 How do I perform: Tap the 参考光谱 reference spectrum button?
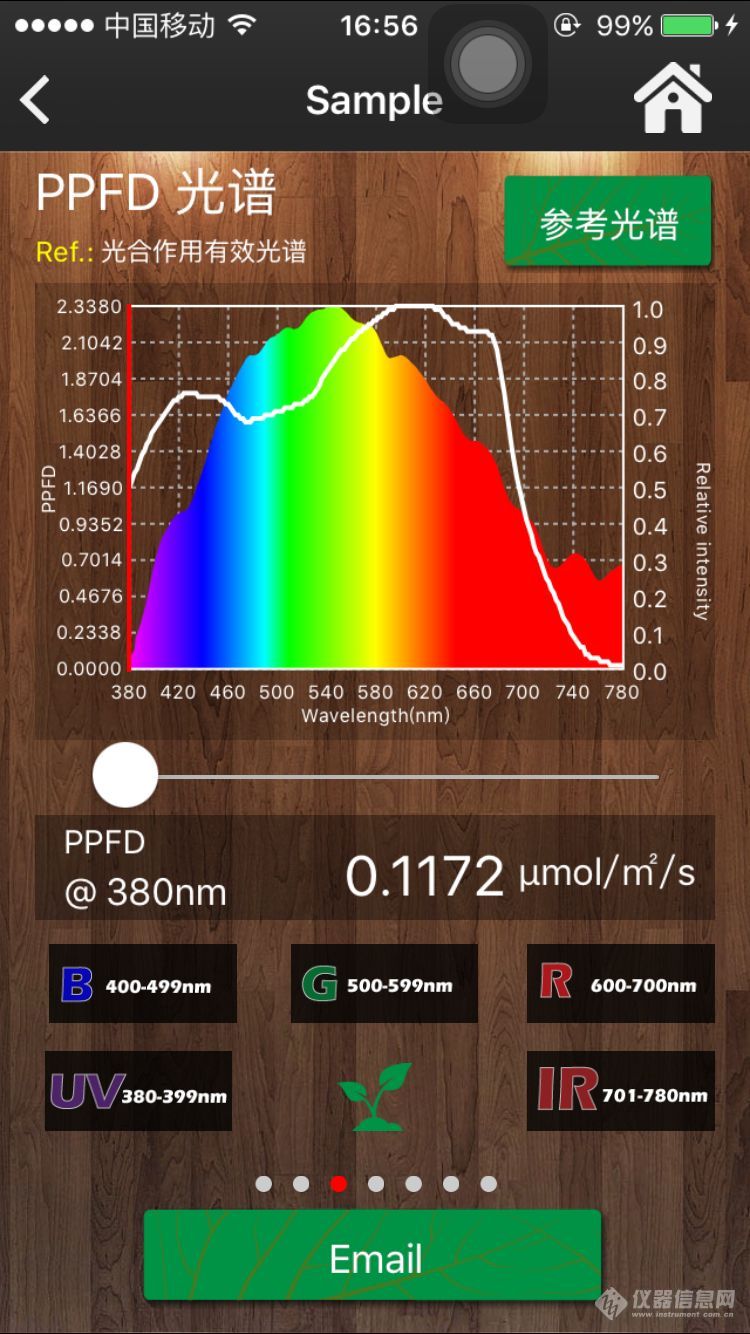[608, 223]
